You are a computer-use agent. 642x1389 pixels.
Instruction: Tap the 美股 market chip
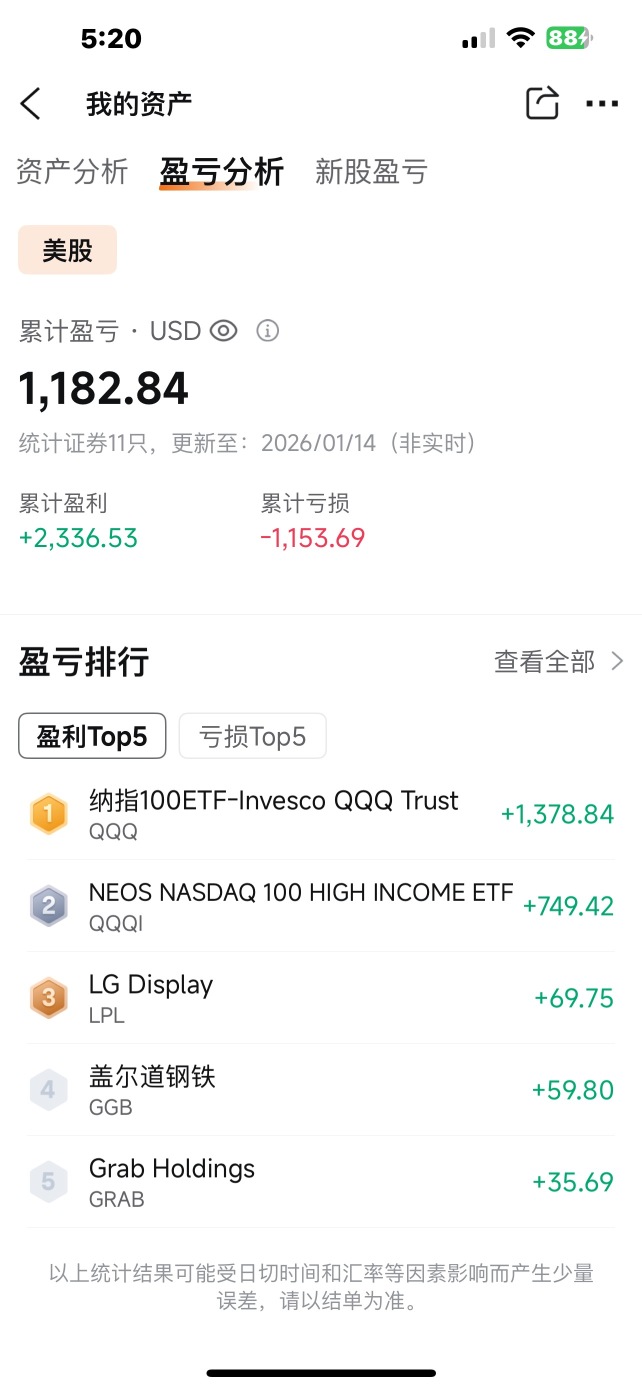[x=68, y=250]
